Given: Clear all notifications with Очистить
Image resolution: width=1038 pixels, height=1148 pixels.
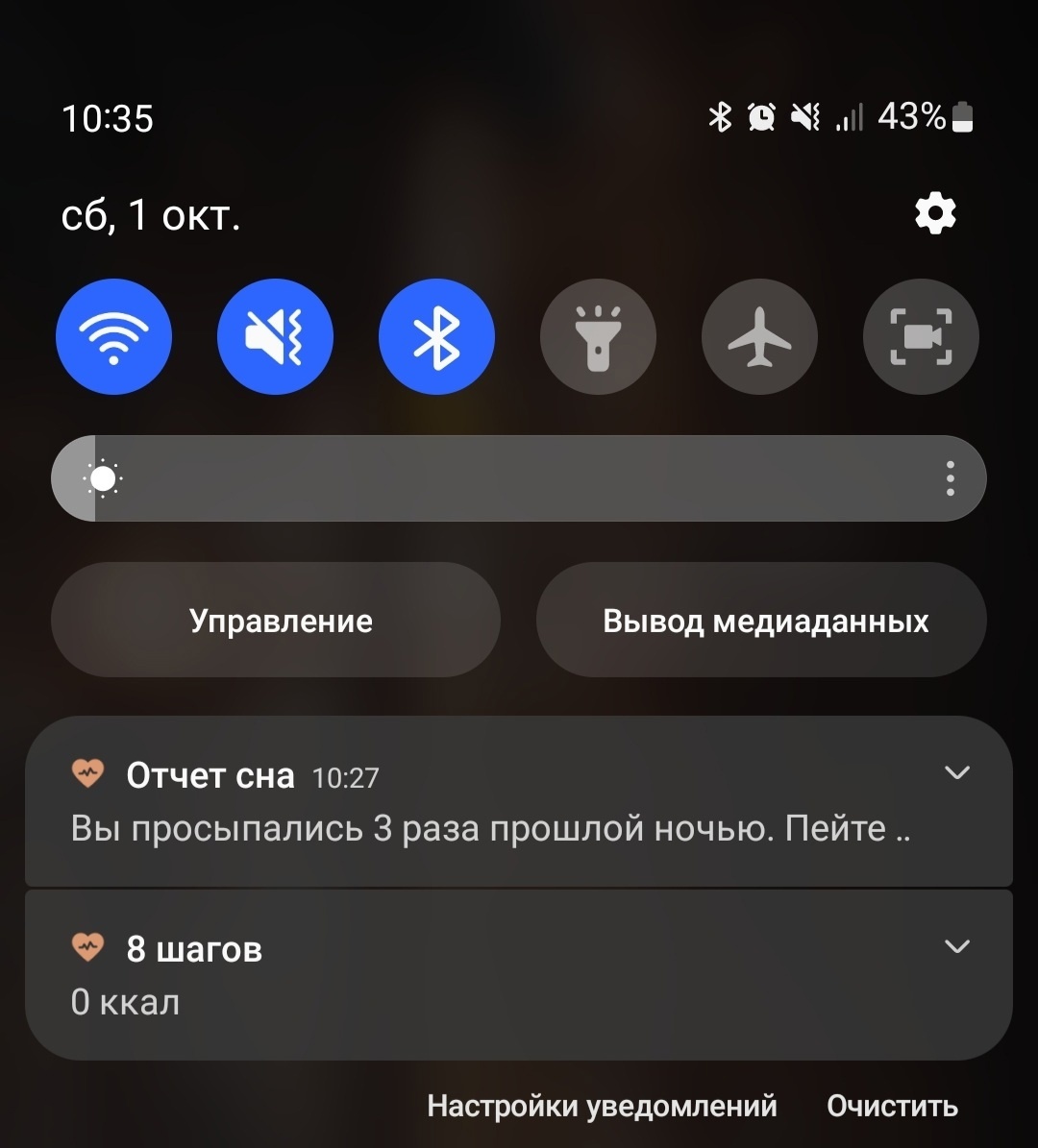Looking at the screenshot, I should 892,1106.
